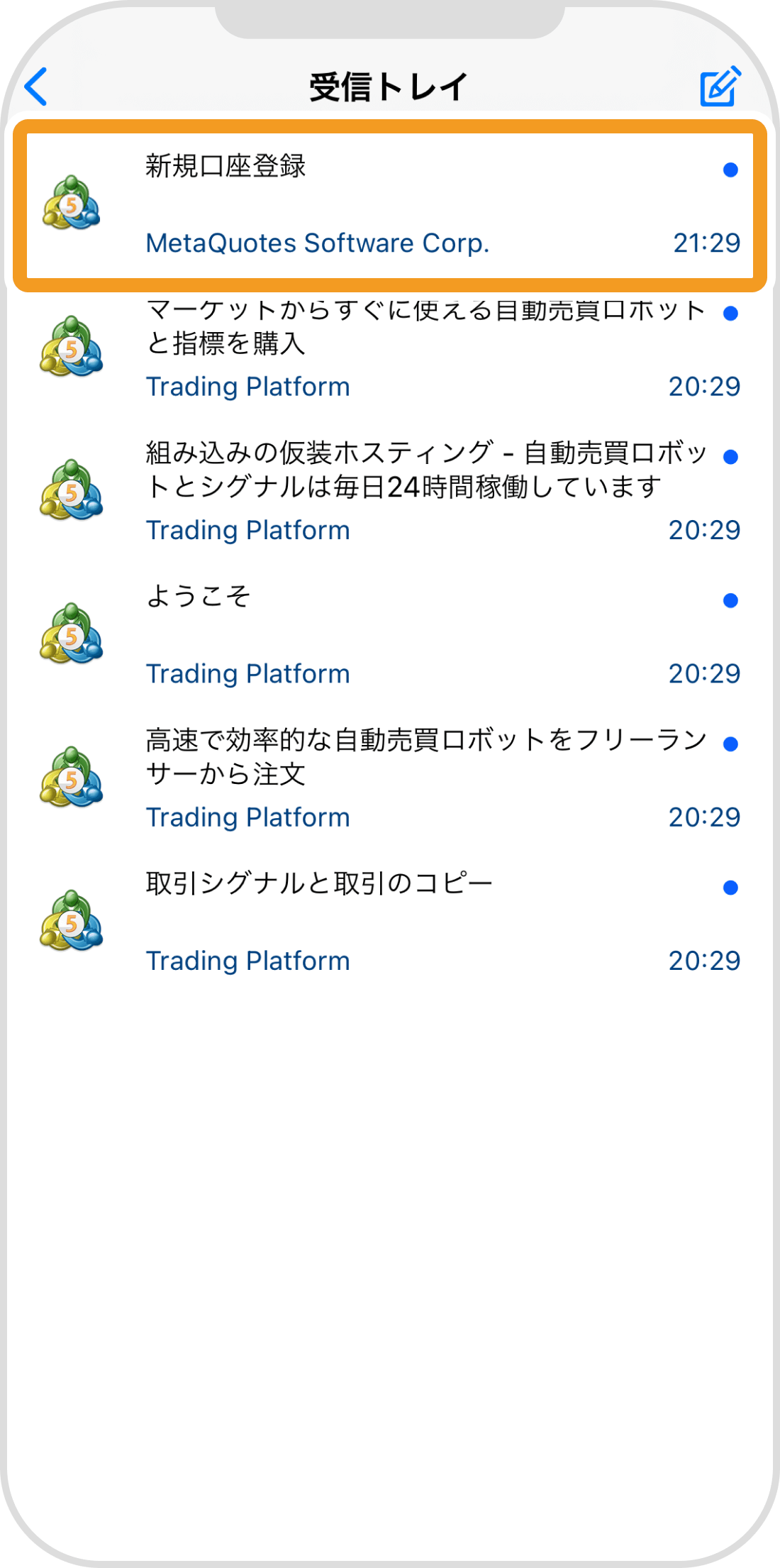The height and width of the screenshot is (1568, 780).
Task: Expand the highlighted 新規口座登録 message
Action: [390, 206]
